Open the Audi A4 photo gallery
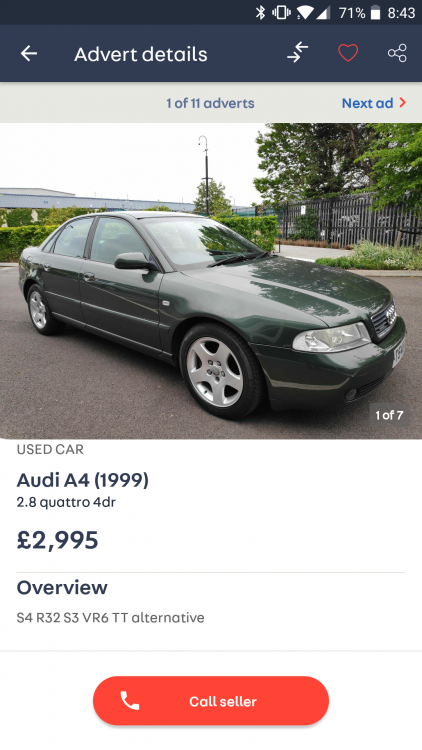The height and width of the screenshot is (750, 422). click(x=211, y=281)
